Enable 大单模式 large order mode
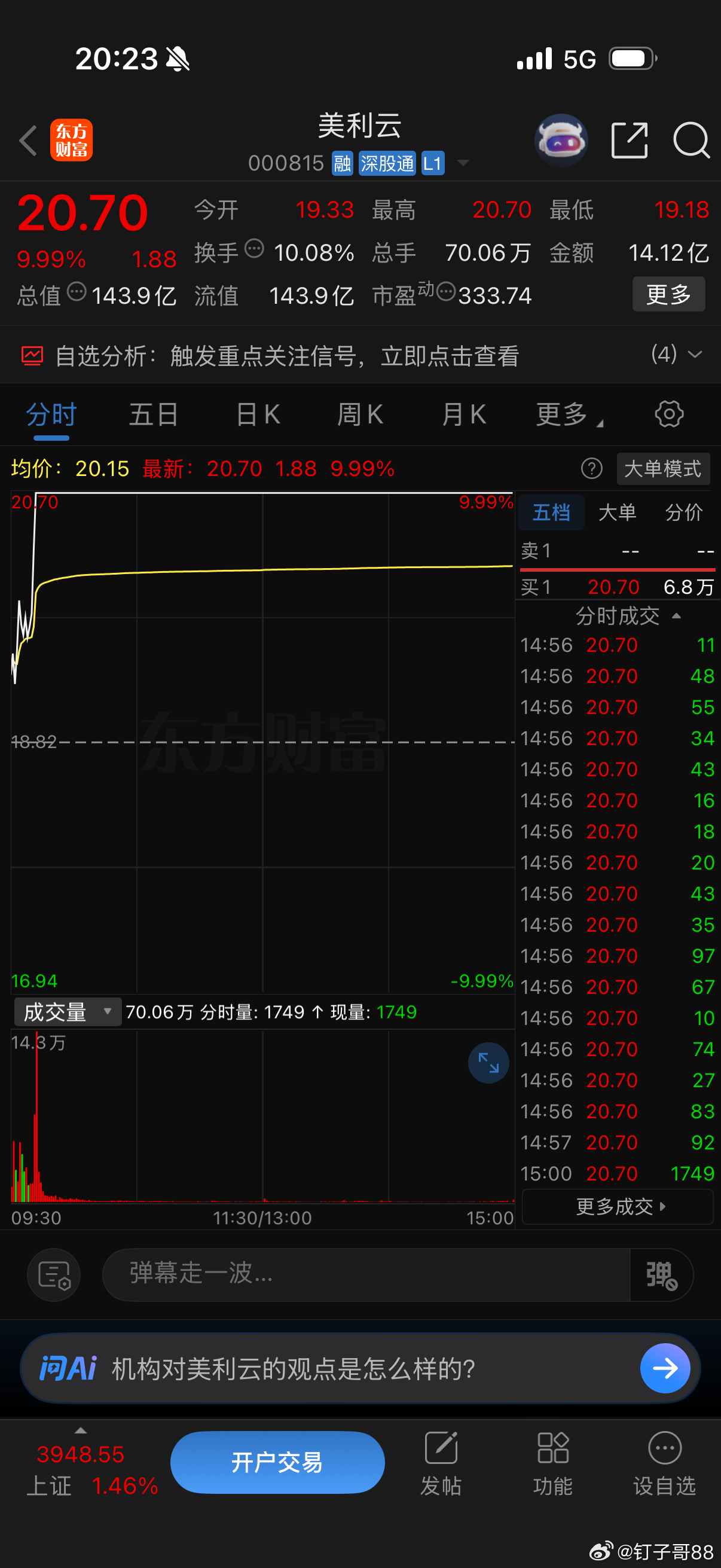Image resolution: width=721 pixels, height=1568 pixels. click(662, 469)
